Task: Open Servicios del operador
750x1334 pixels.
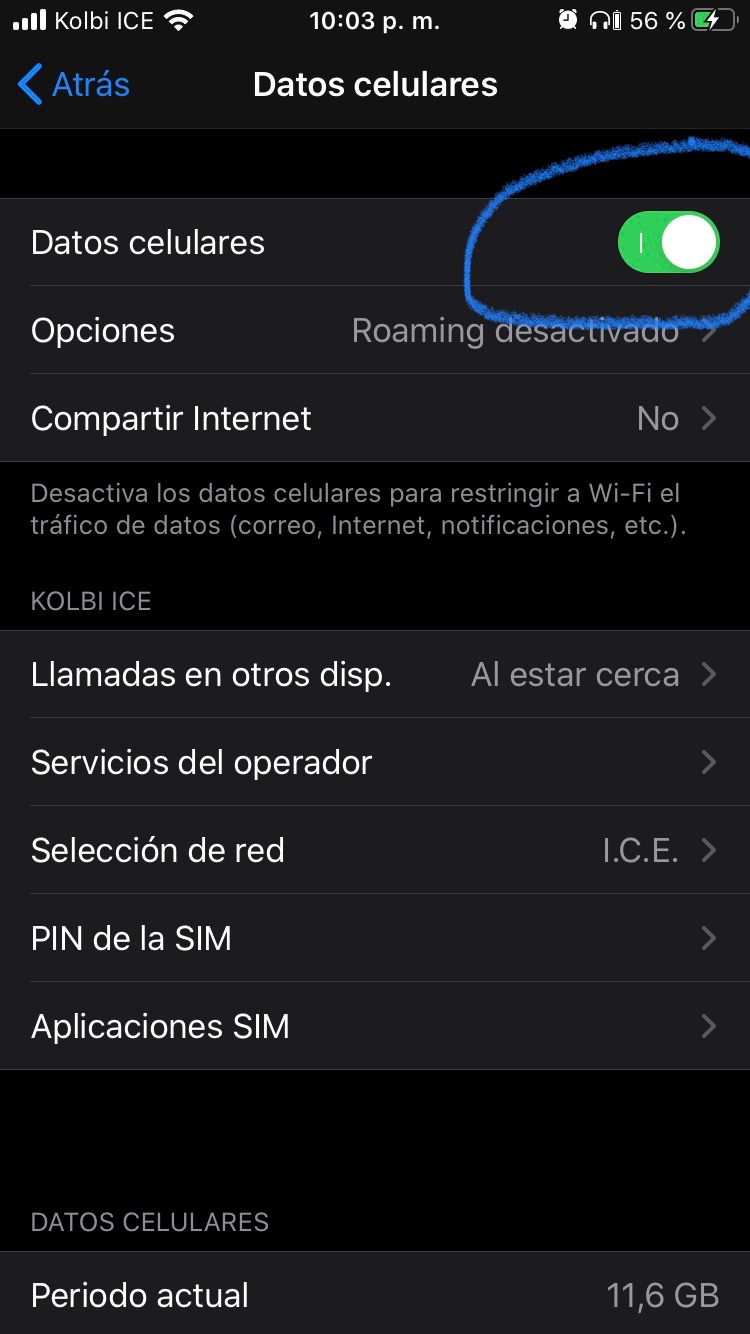Action: 375,763
